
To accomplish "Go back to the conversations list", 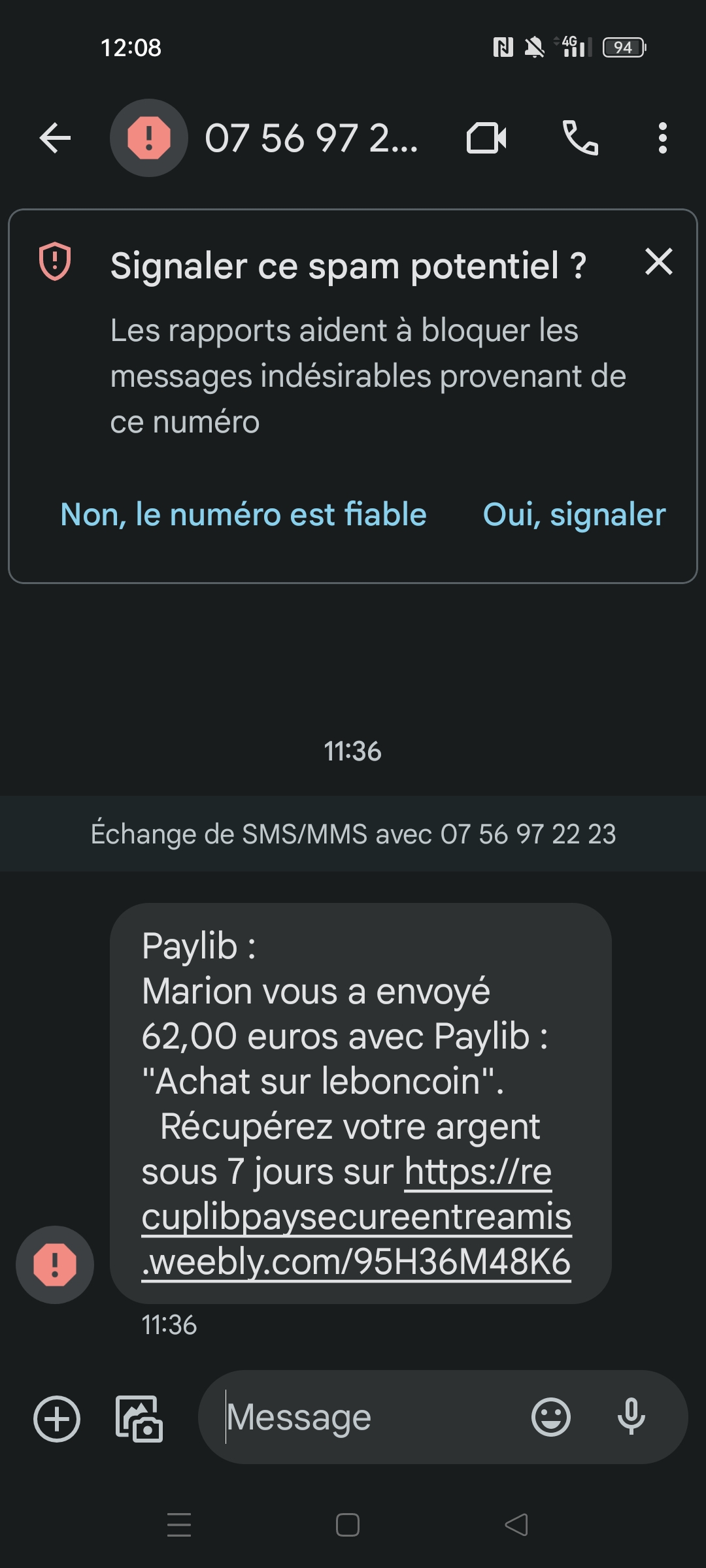I will 55,139.
